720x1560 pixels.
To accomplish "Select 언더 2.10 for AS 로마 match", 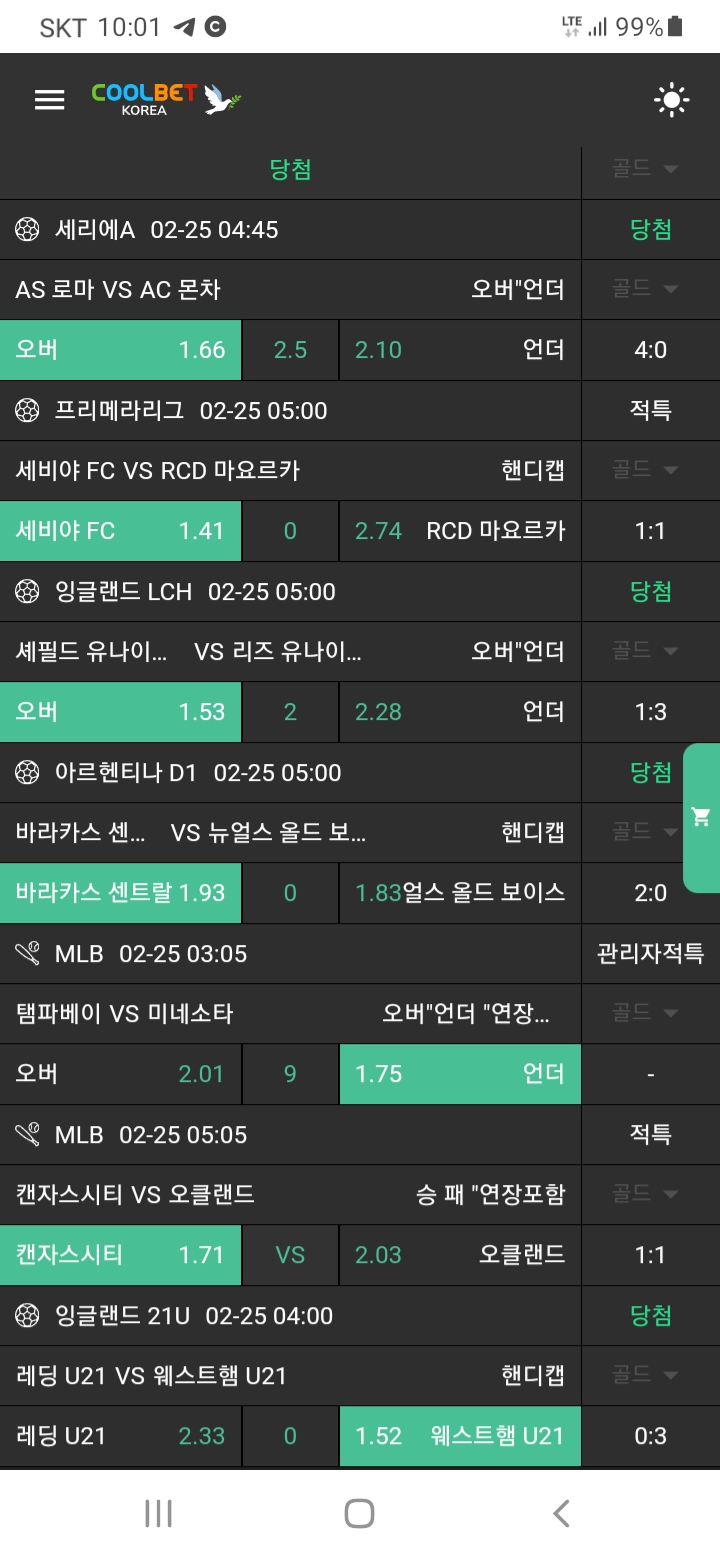I will [460, 350].
